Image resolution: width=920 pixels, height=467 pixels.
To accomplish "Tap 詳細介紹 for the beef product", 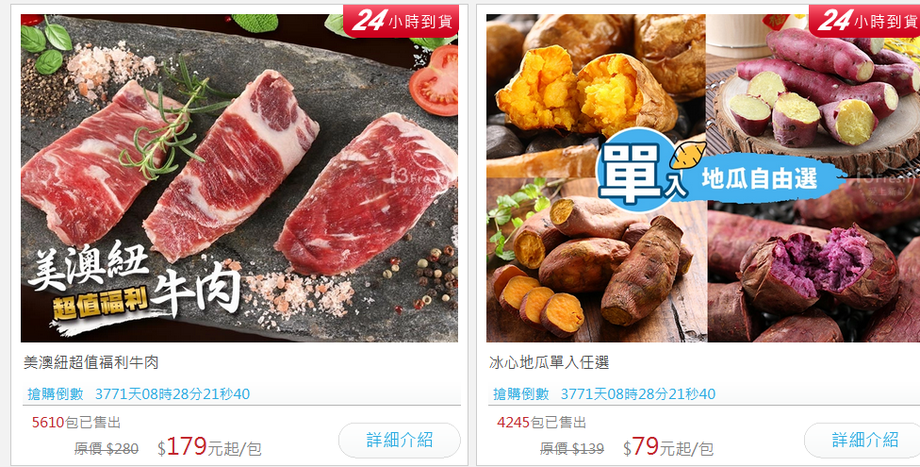I will tap(399, 440).
